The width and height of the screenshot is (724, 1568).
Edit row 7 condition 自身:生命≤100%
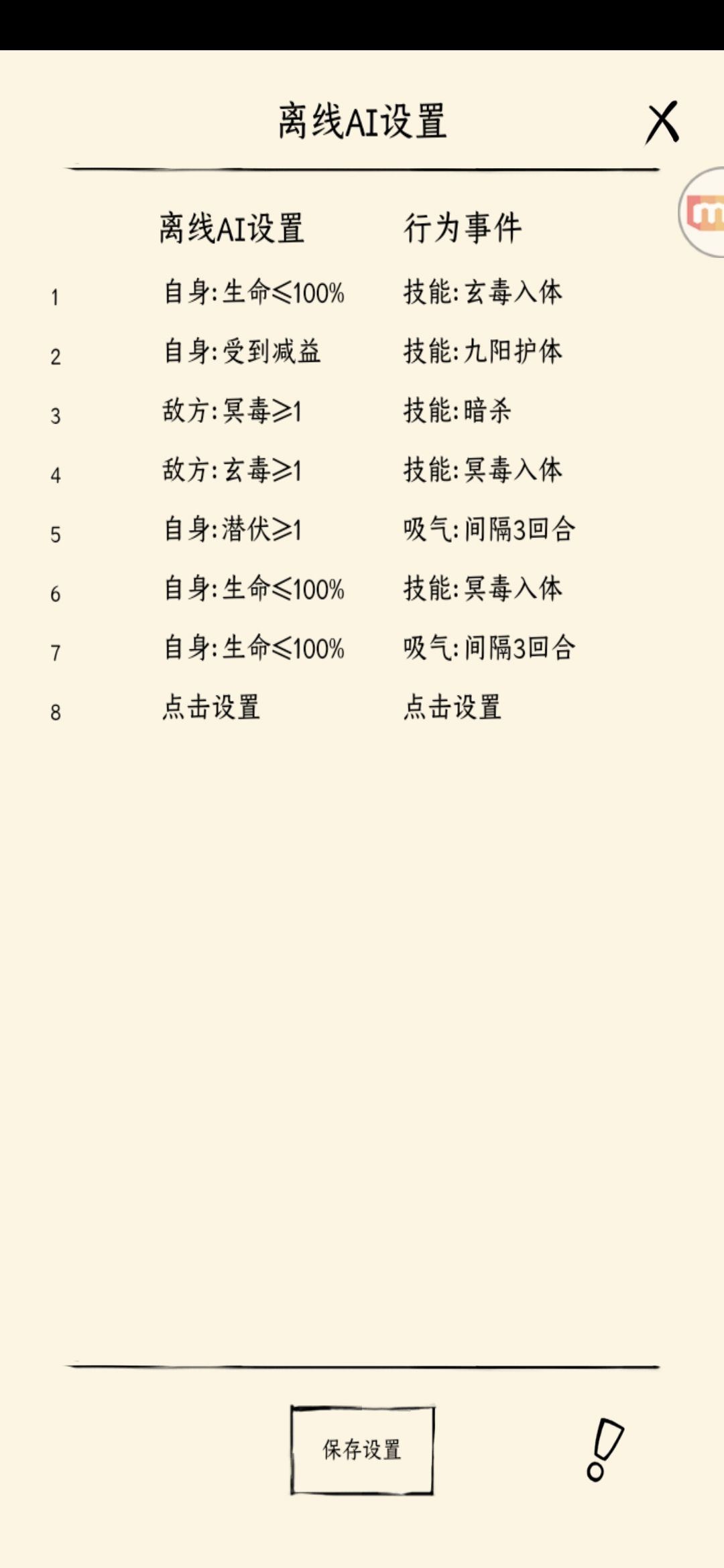tap(254, 648)
